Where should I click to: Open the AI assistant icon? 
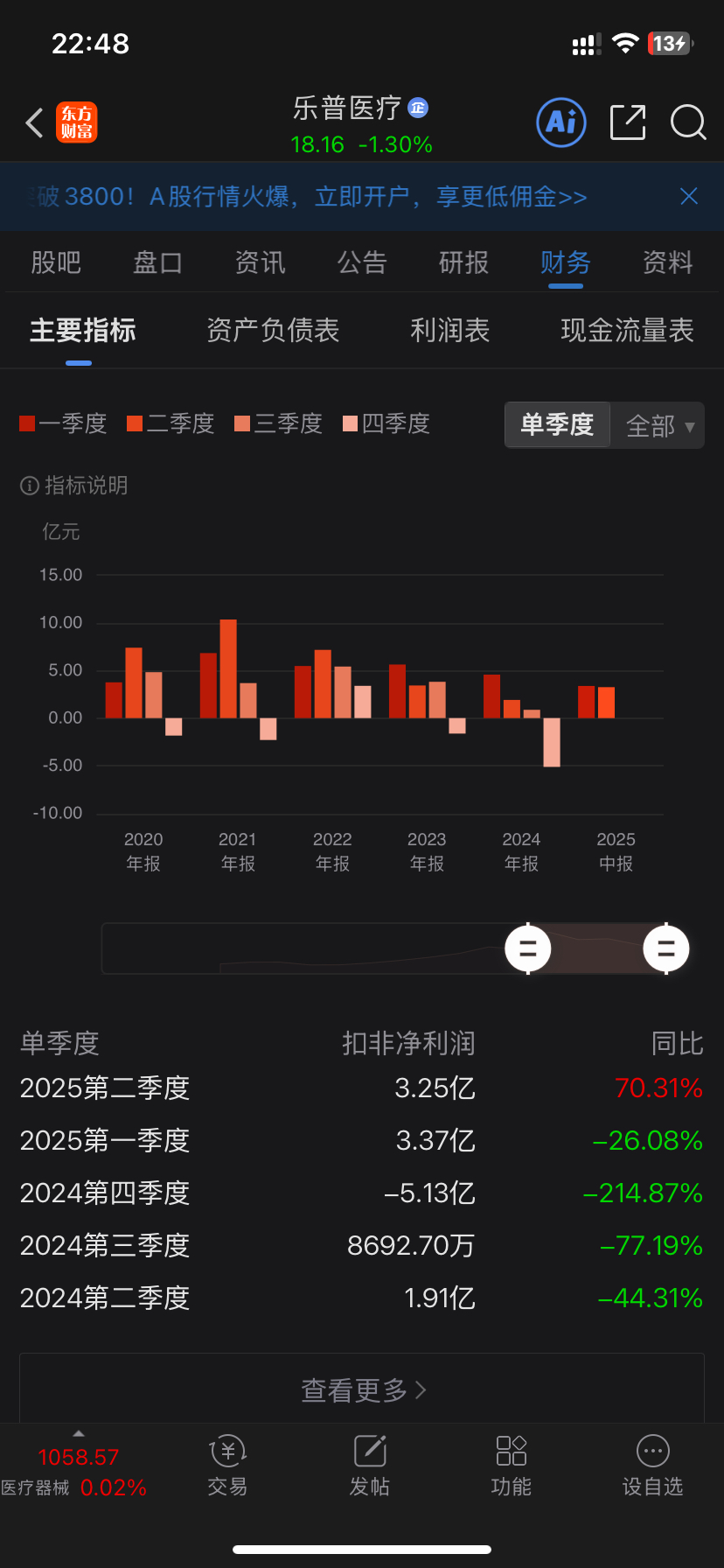tap(560, 122)
